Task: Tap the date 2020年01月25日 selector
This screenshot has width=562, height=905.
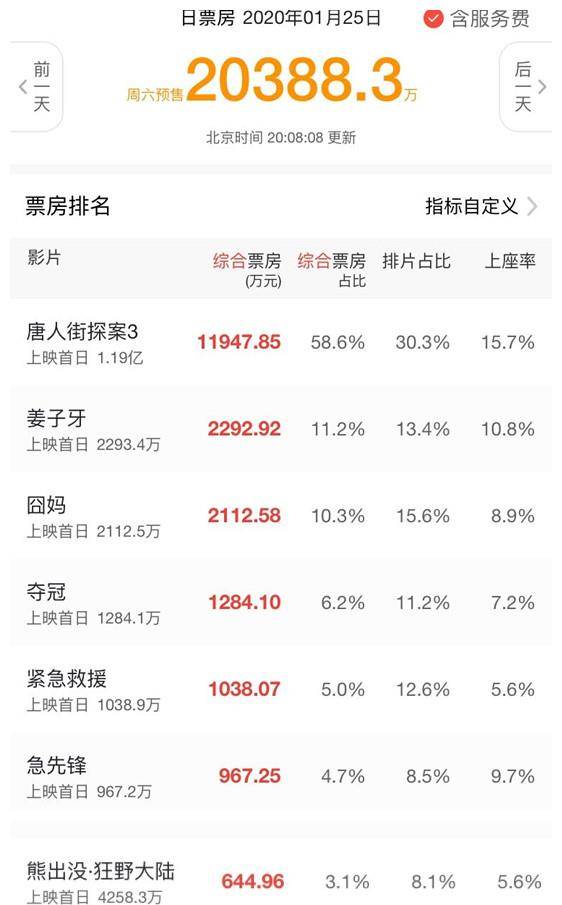Action: coord(312,18)
